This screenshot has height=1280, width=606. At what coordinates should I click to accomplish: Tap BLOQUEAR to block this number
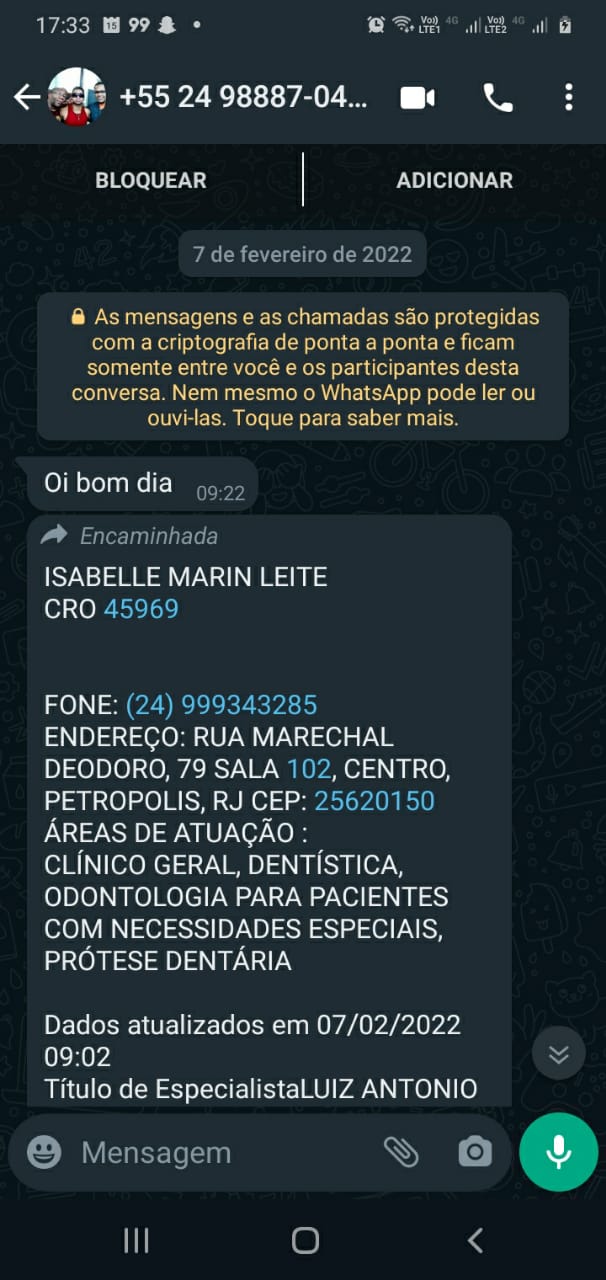pyautogui.click(x=151, y=181)
